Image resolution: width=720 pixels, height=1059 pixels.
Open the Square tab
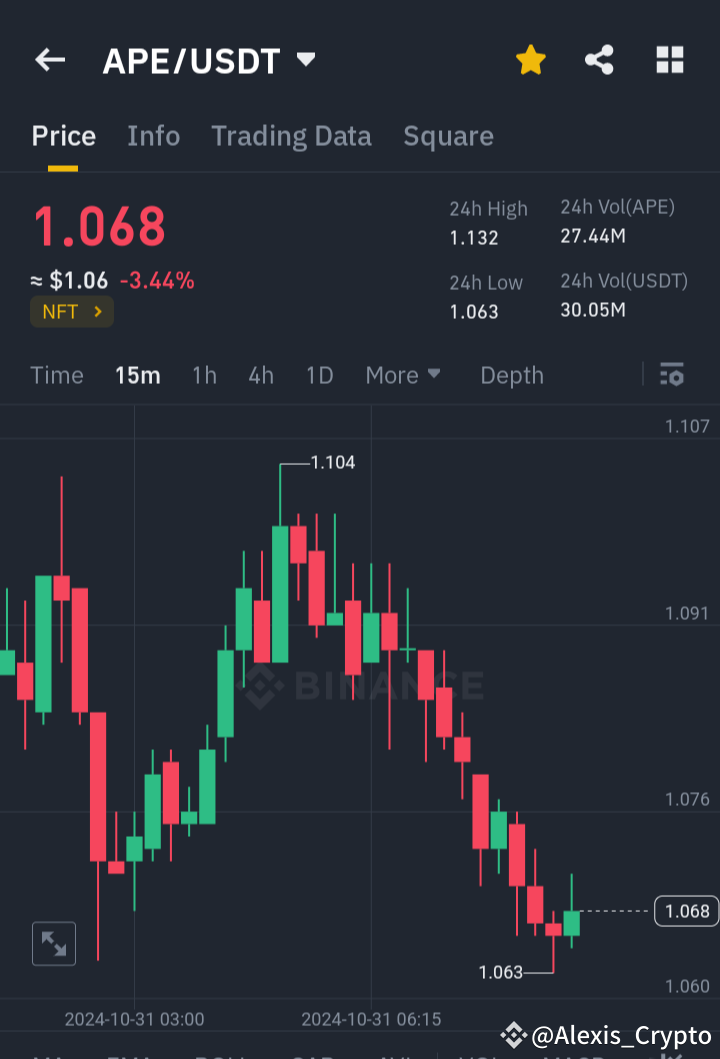[x=448, y=136]
